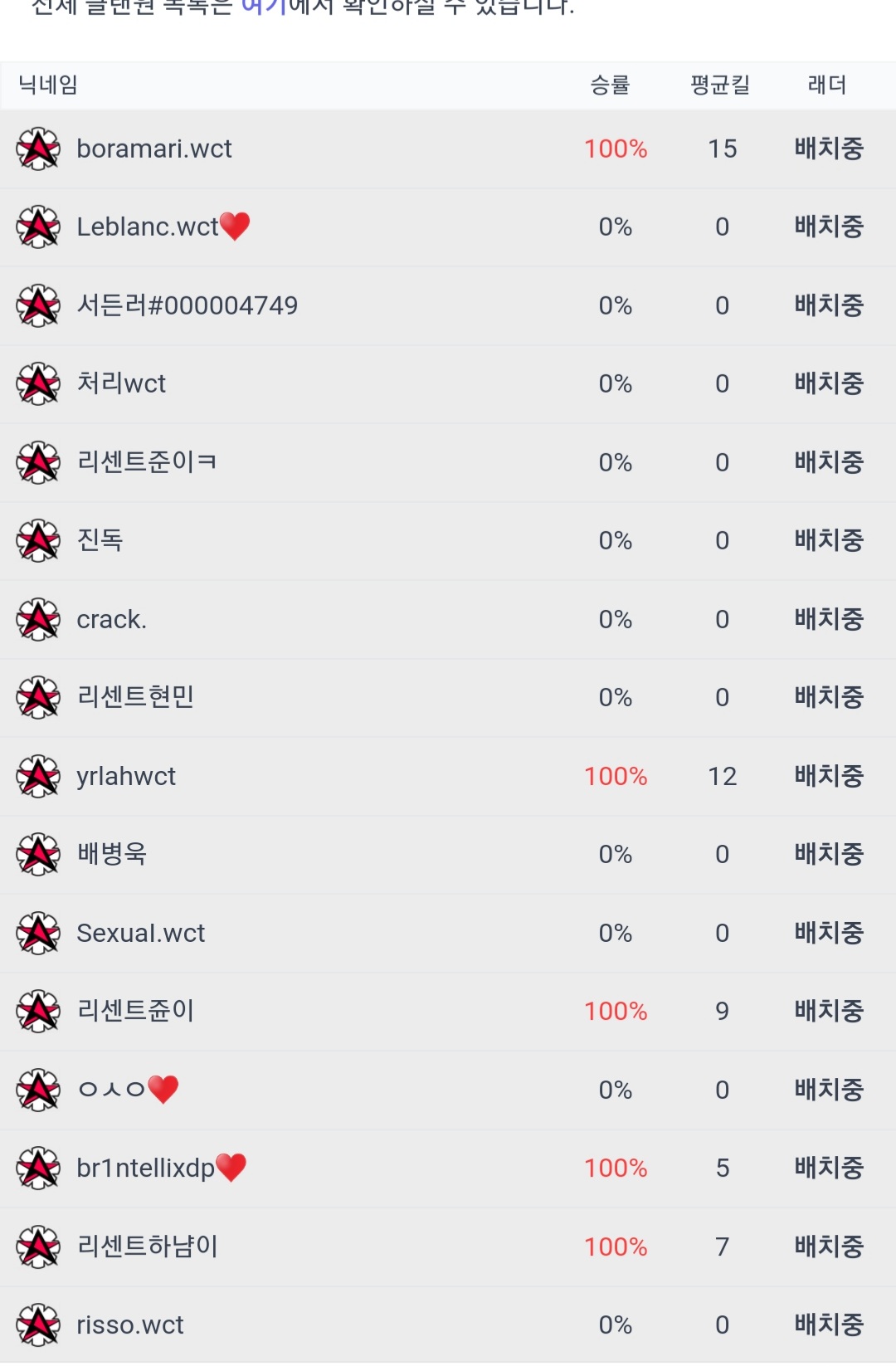This screenshot has height=1366, width=896.
Task: Open yrlahwct player profile
Action: point(126,776)
